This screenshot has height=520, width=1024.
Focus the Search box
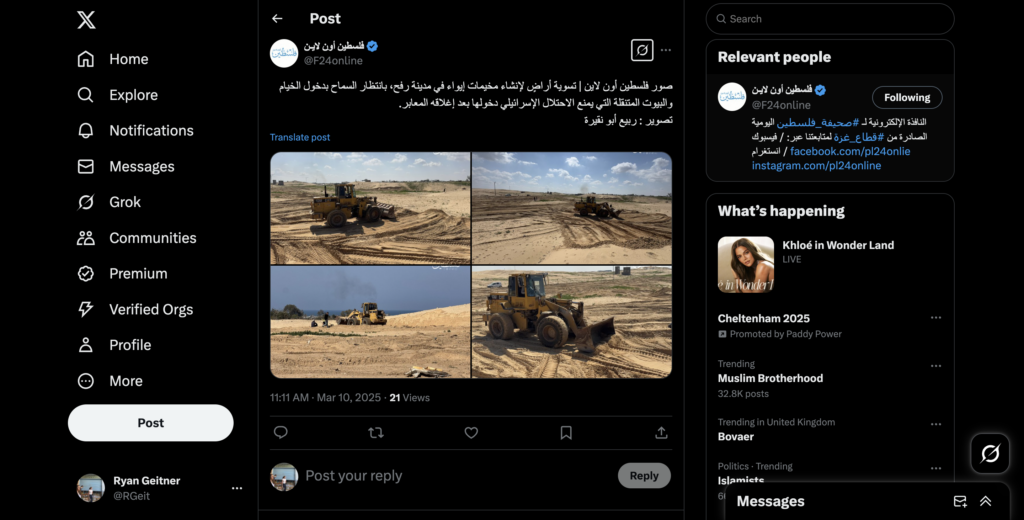[830, 19]
